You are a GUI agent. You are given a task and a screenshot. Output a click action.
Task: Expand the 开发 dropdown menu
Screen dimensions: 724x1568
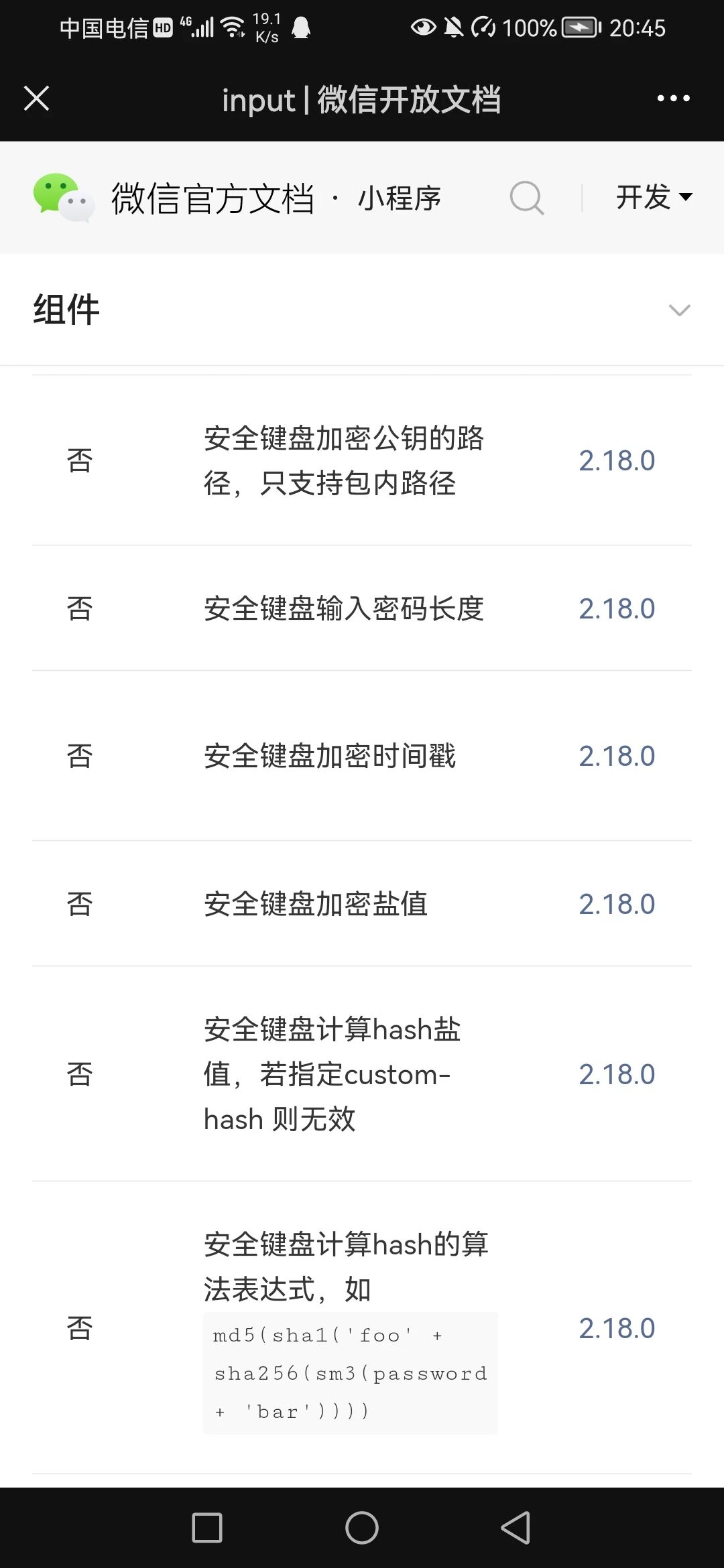click(654, 198)
